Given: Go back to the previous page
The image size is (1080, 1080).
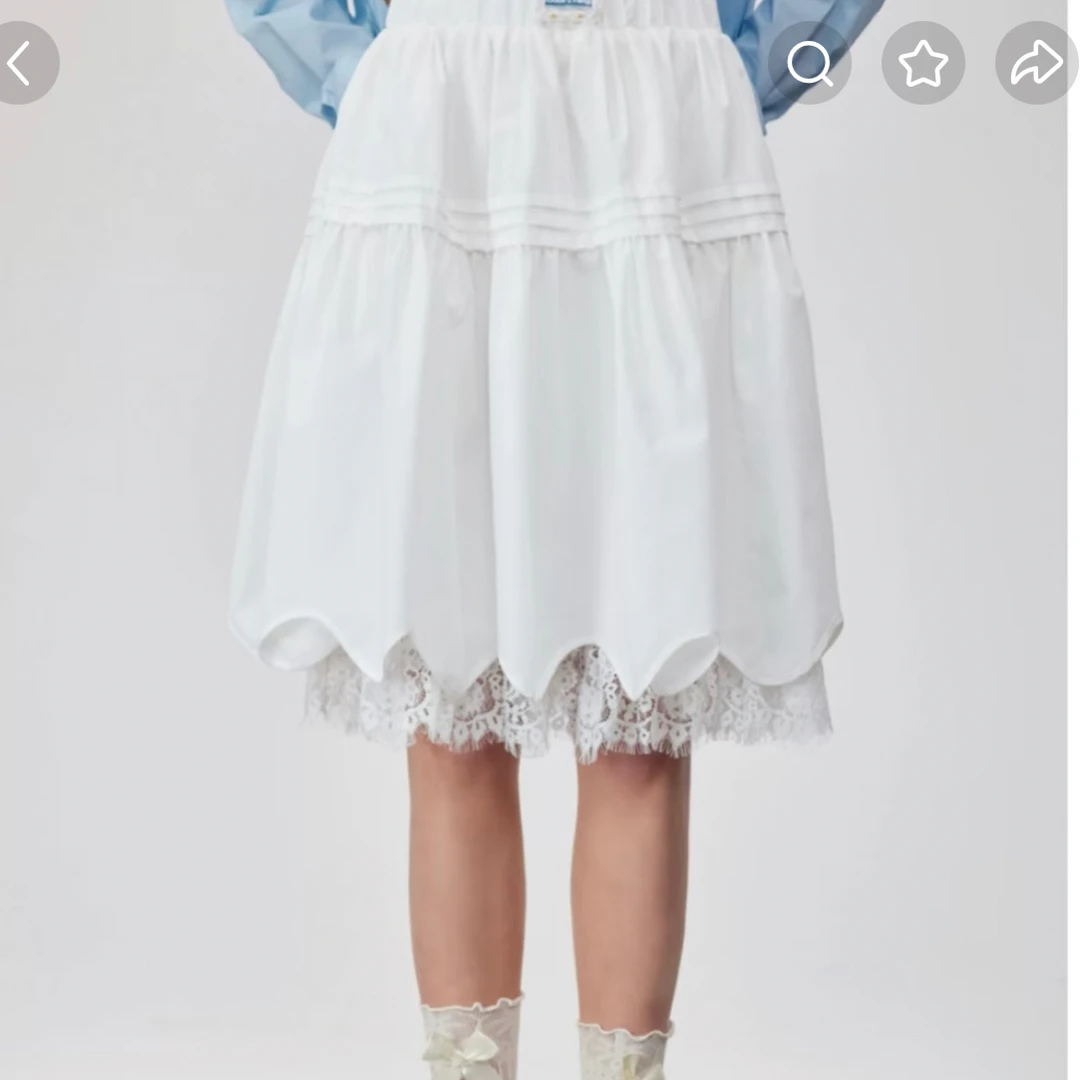Looking at the screenshot, I should [20, 64].
